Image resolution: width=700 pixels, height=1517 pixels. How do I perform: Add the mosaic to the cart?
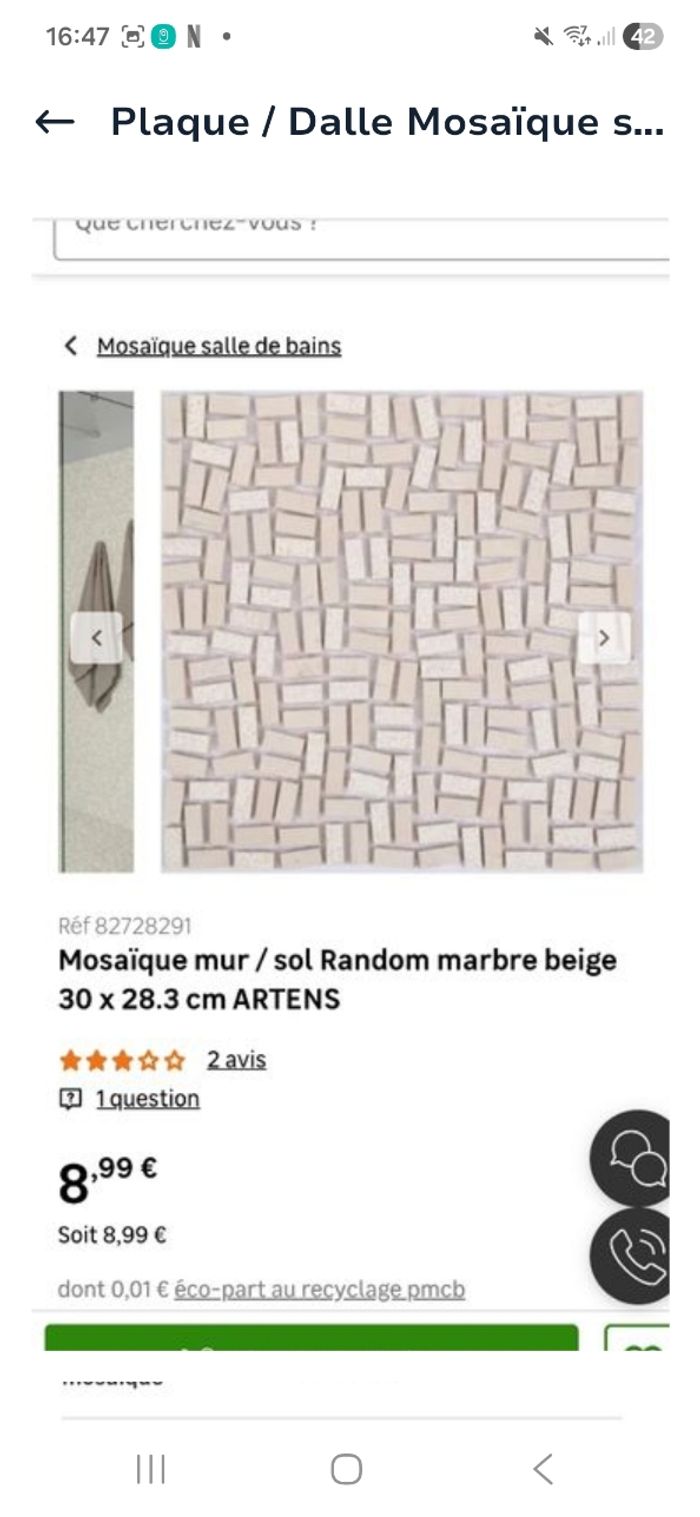[x=311, y=1338]
